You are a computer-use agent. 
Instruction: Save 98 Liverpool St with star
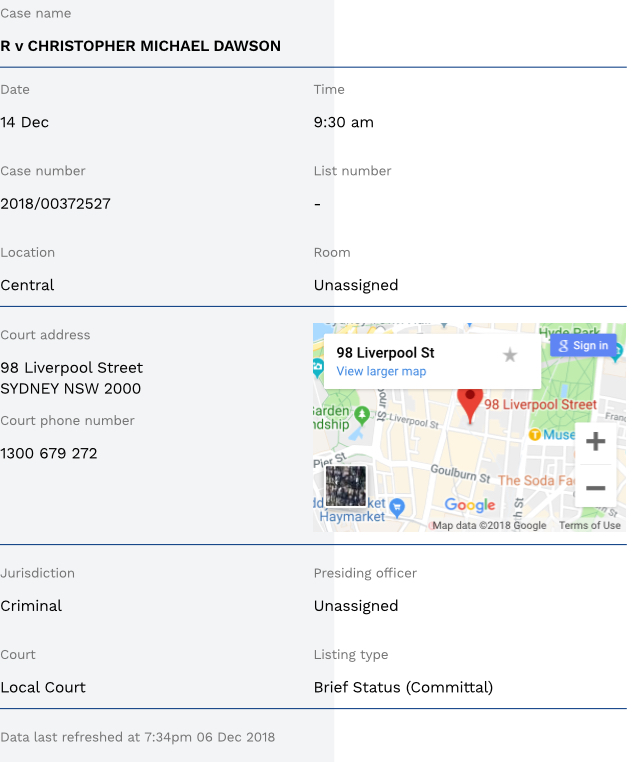click(510, 355)
